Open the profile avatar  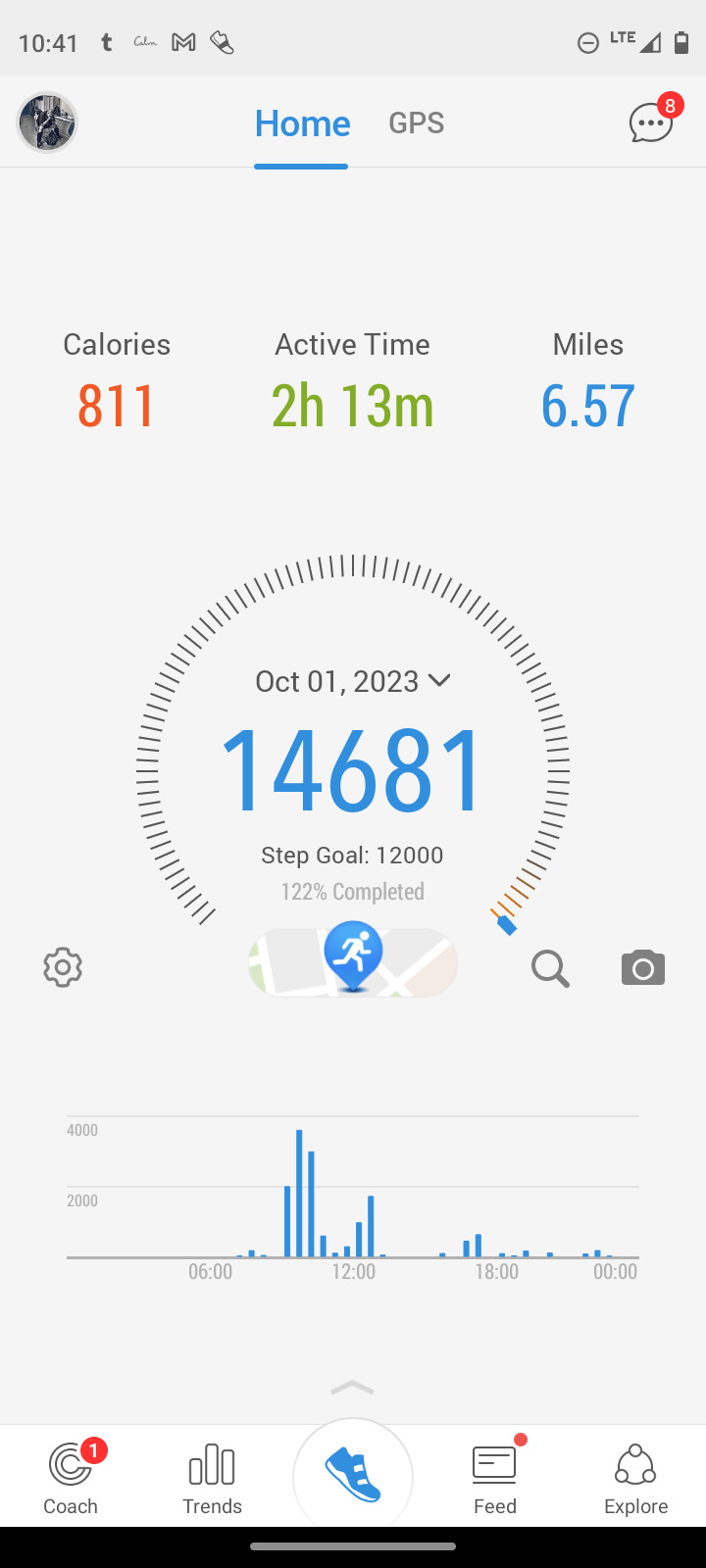tap(47, 123)
